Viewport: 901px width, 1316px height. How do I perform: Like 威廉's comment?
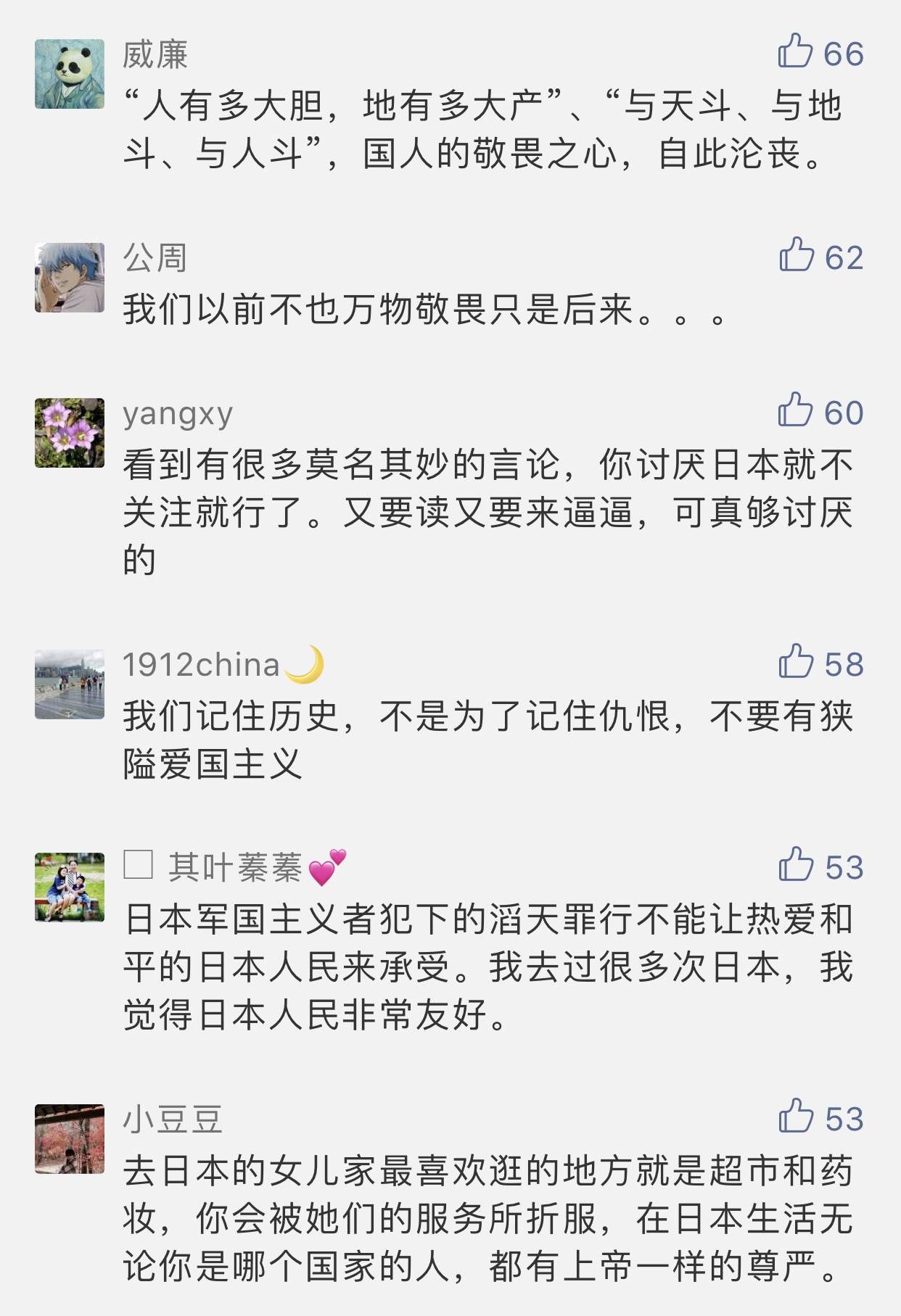click(795, 51)
